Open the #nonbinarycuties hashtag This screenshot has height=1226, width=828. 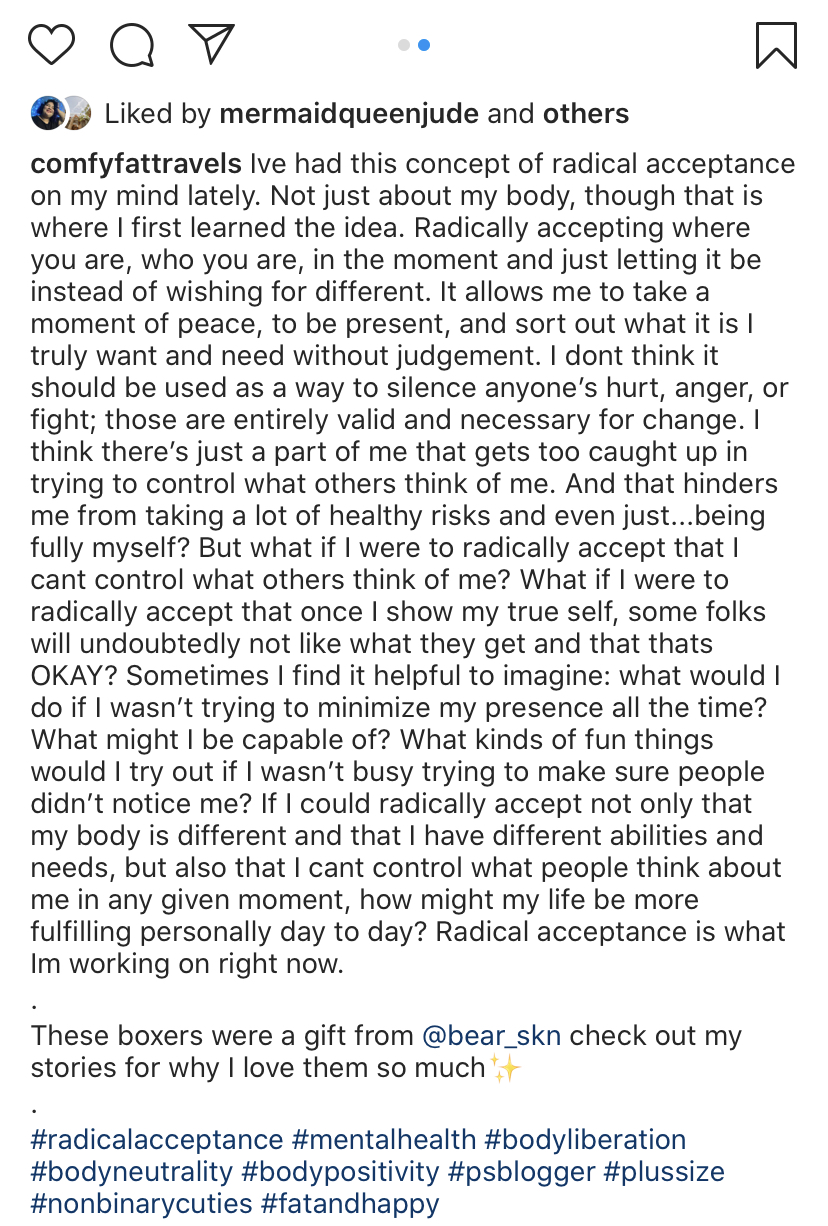point(141,1203)
